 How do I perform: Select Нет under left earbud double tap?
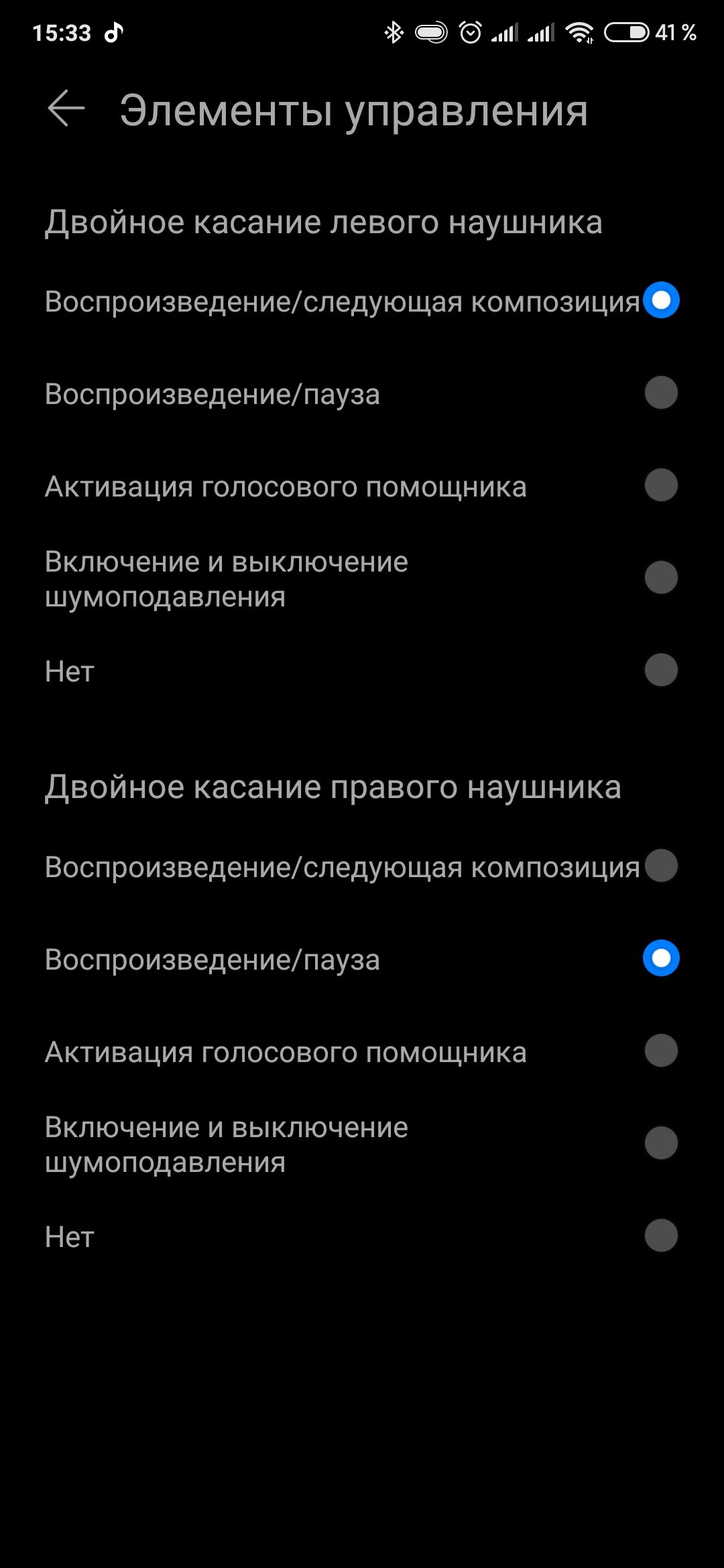(362, 671)
